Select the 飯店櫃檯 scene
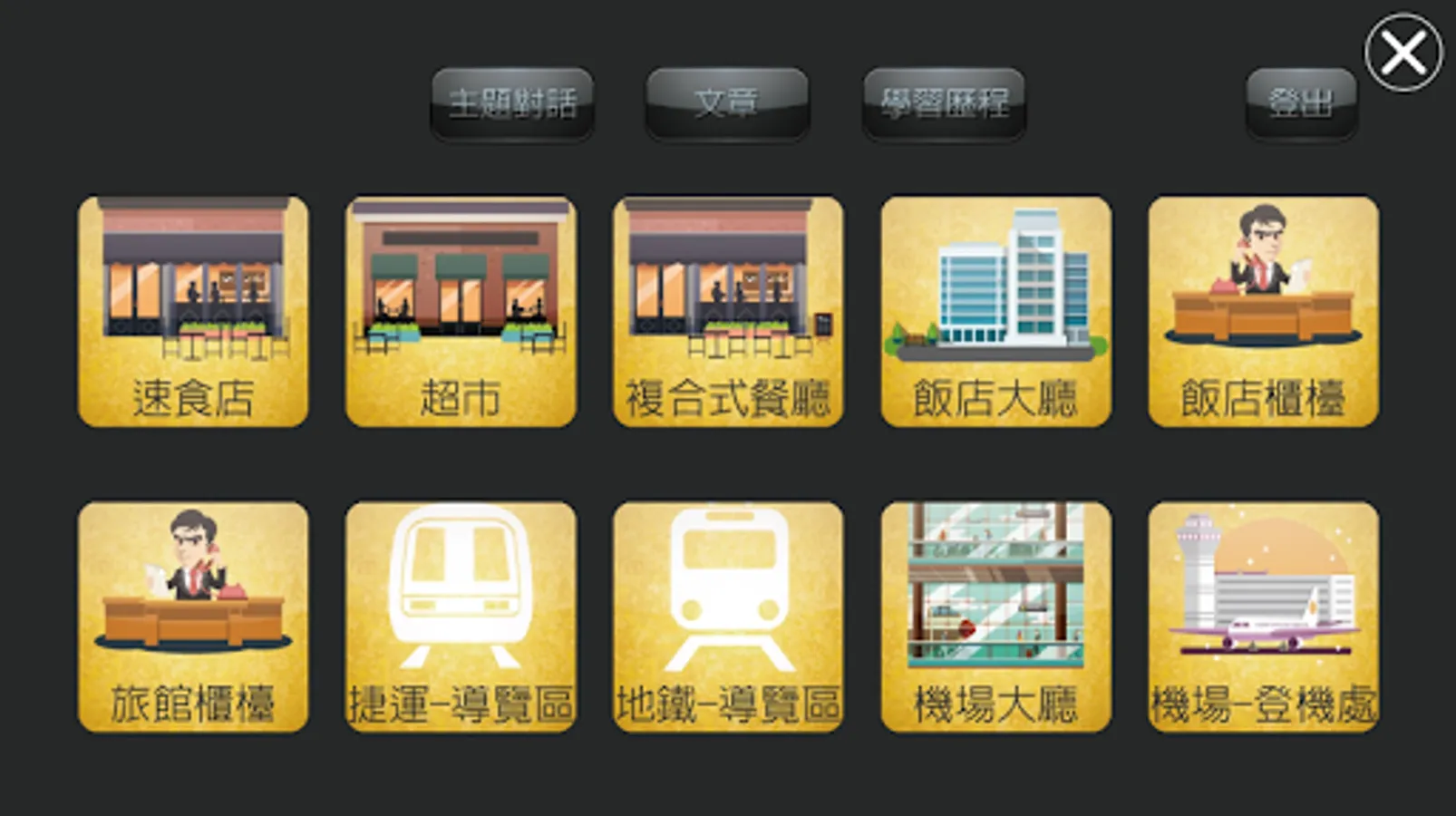The height and width of the screenshot is (816, 1456). [1263, 311]
